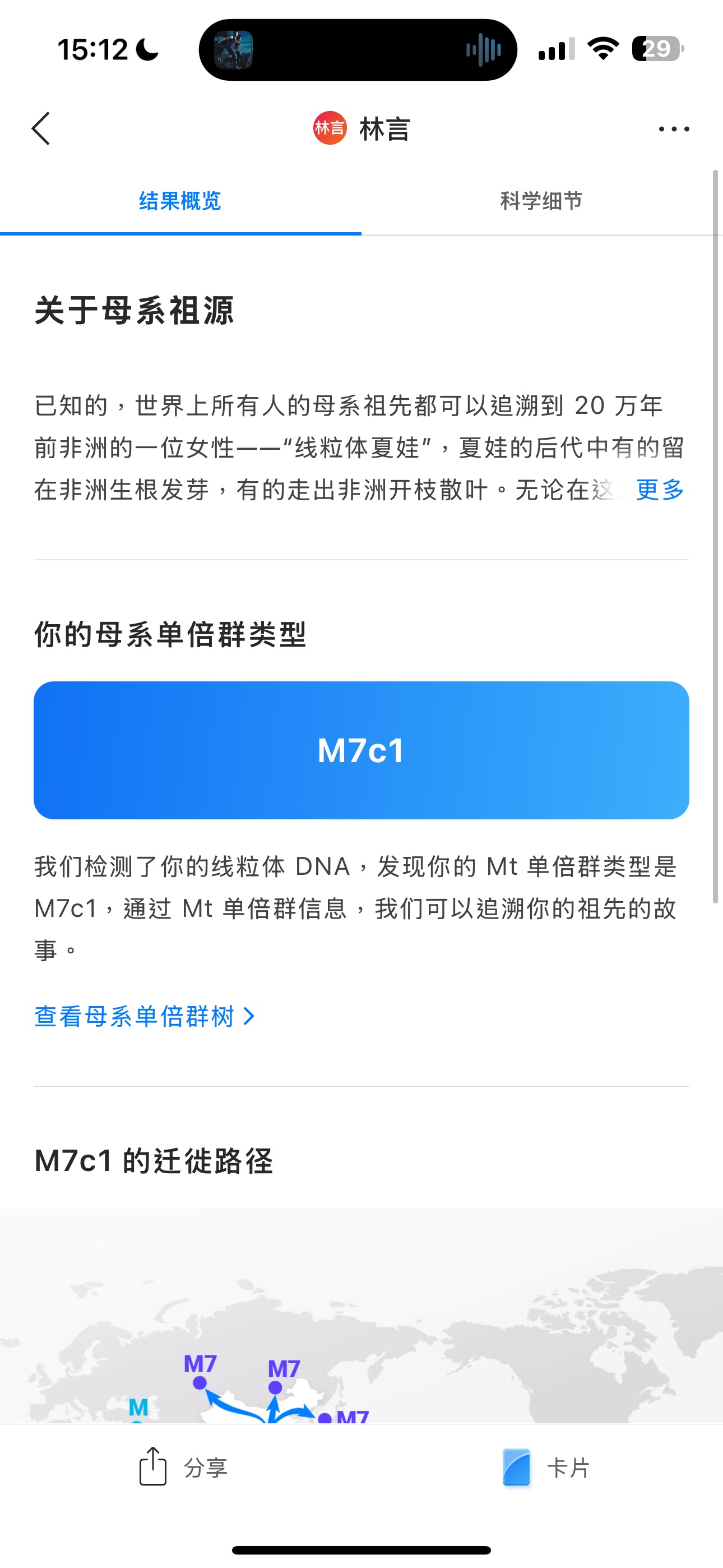723x1568 pixels.
Task: Open the three-dot overflow menu
Action: (x=674, y=129)
